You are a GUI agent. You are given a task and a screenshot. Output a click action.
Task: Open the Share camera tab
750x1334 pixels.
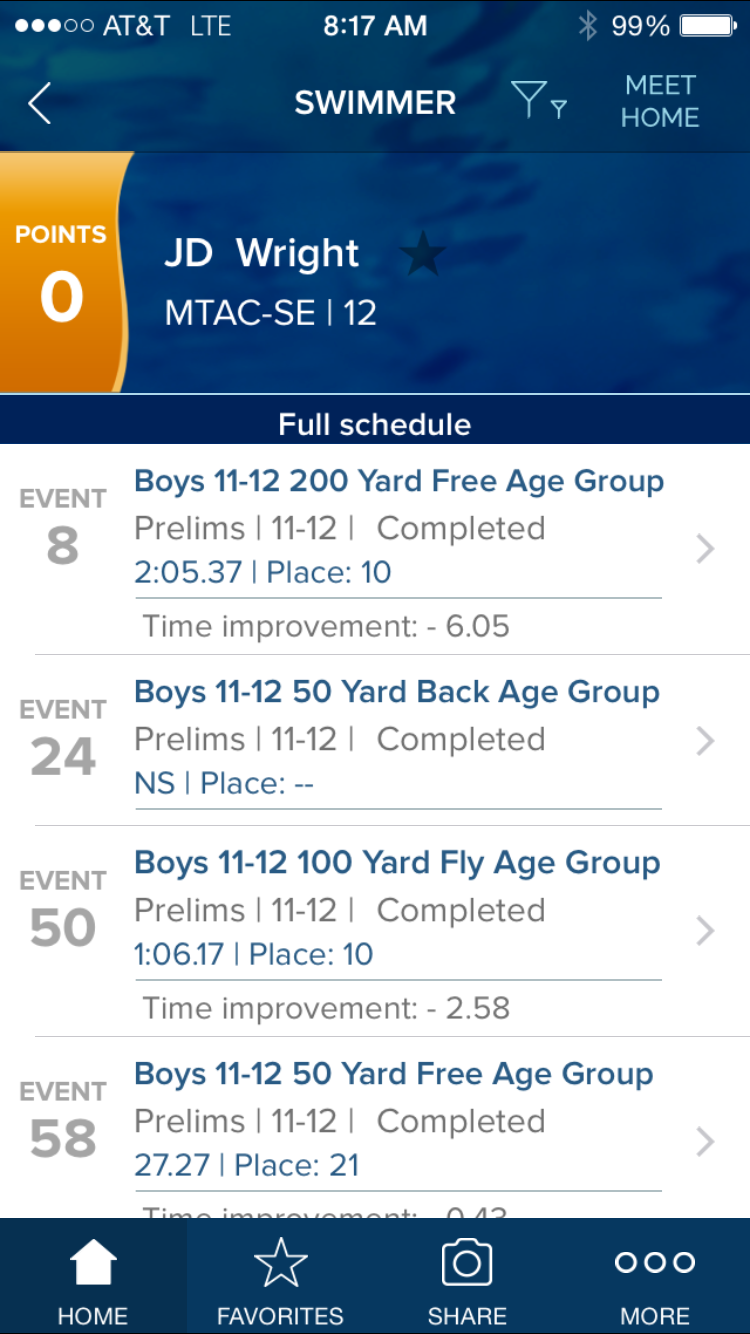467,1276
